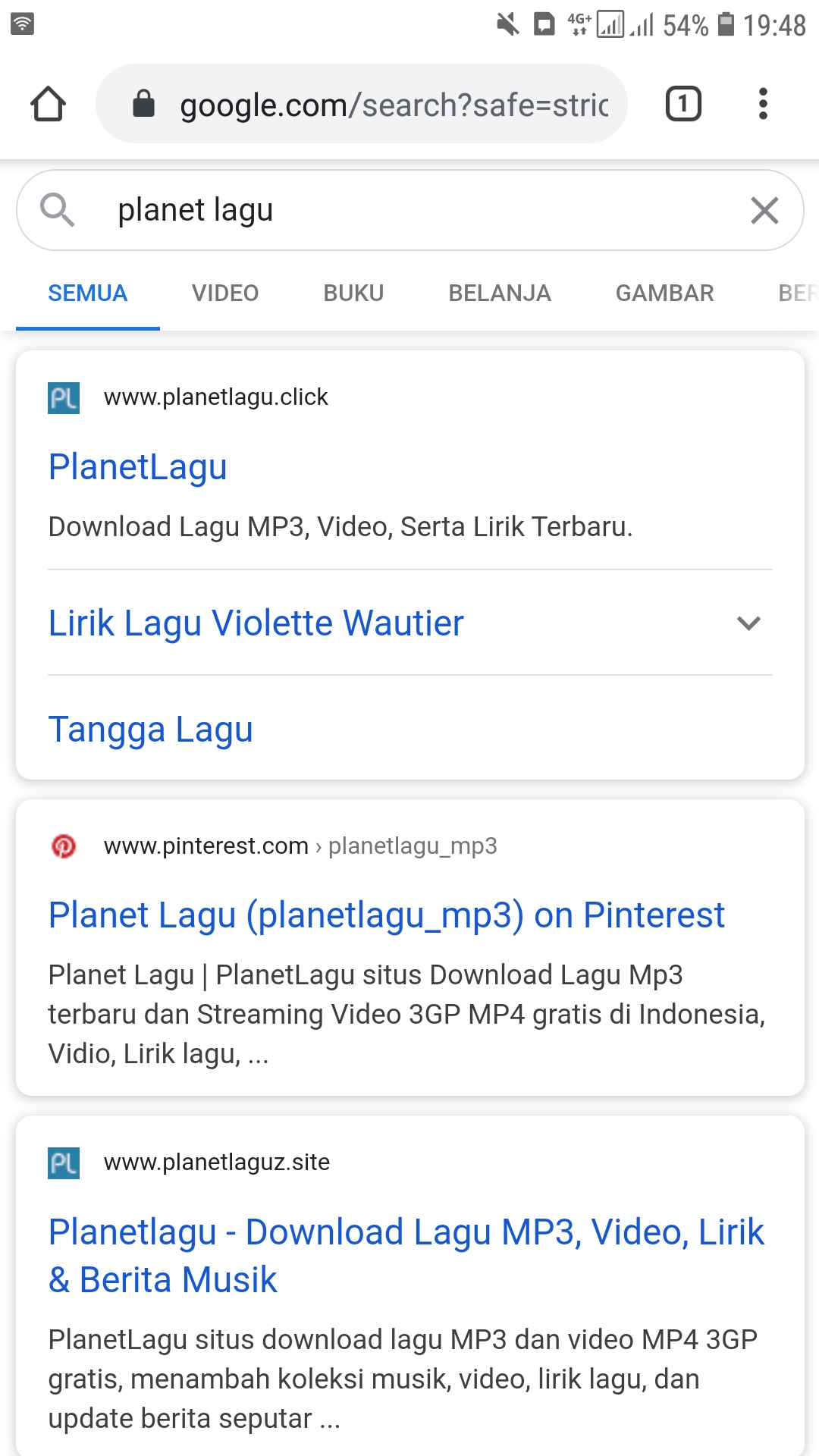Switch to the VIDEO tab

tap(225, 293)
